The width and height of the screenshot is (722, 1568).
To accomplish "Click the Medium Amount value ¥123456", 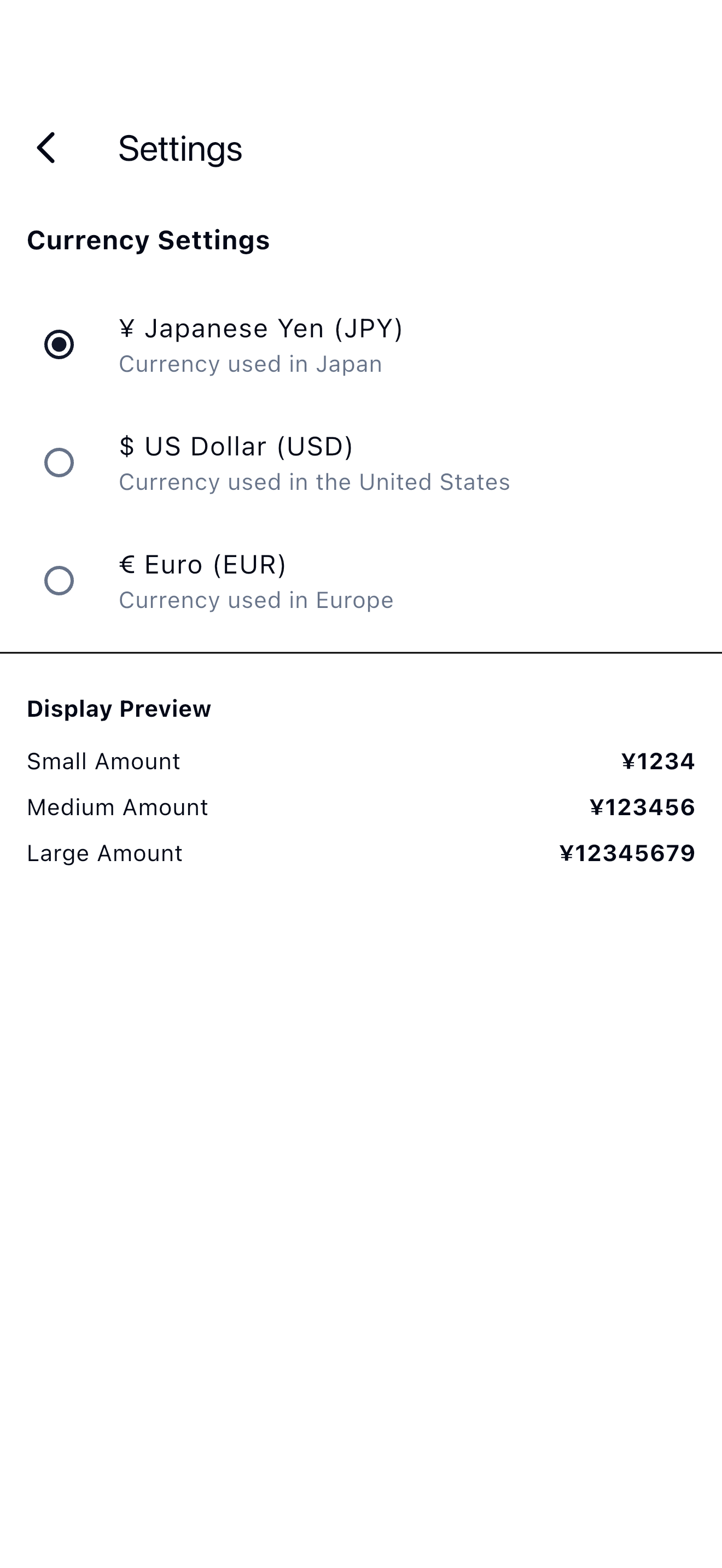I will coord(642,806).
